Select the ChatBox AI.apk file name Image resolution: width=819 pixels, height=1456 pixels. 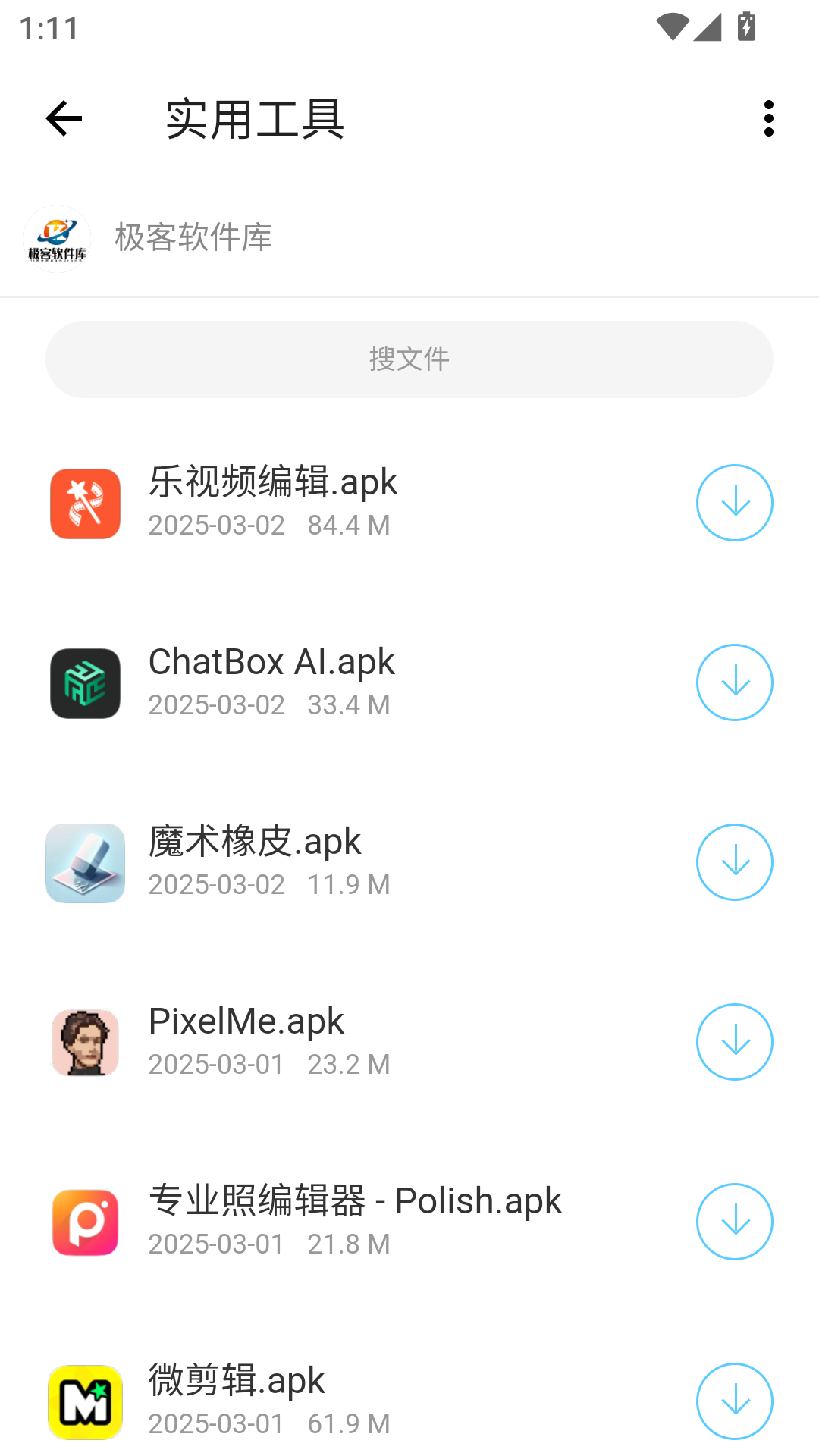pos(271,661)
